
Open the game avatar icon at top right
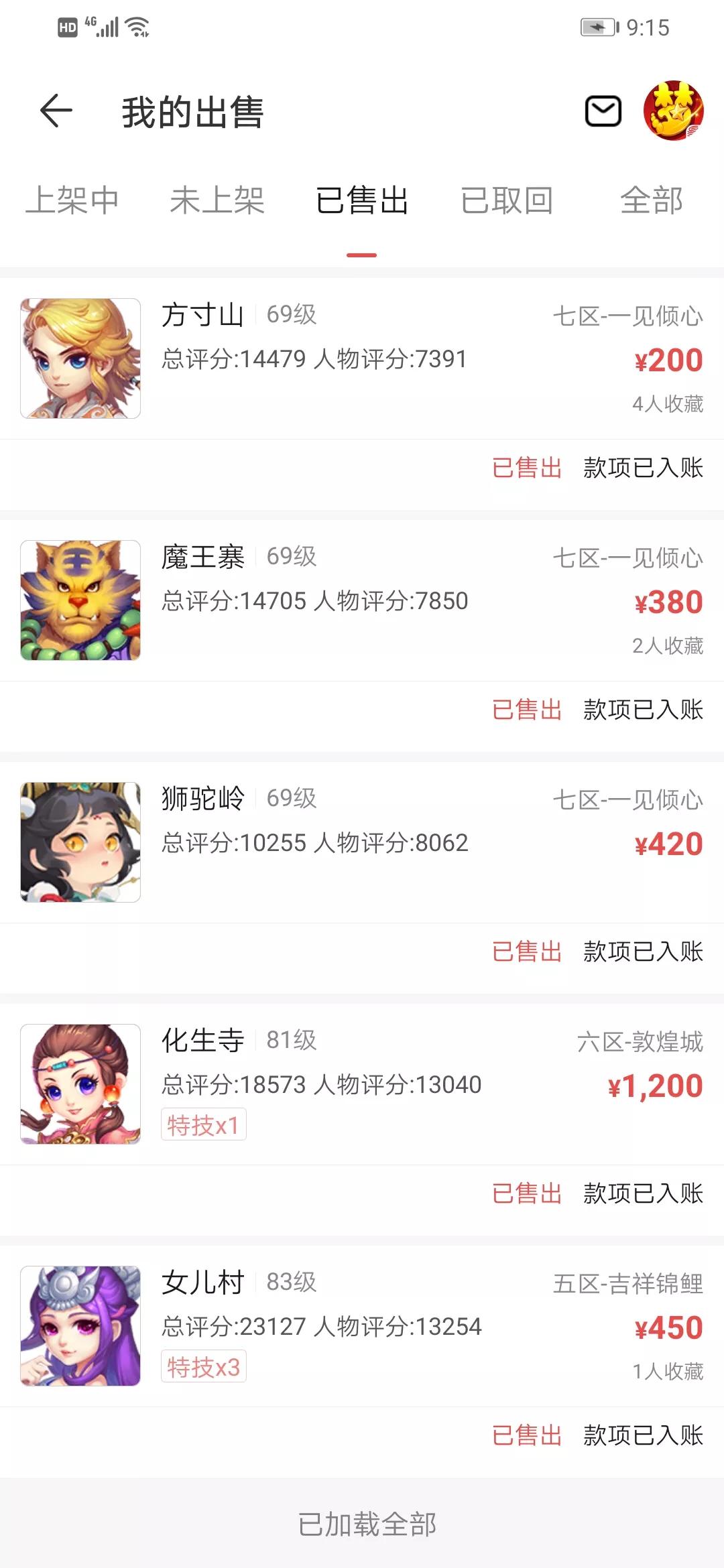click(x=673, y=111)
